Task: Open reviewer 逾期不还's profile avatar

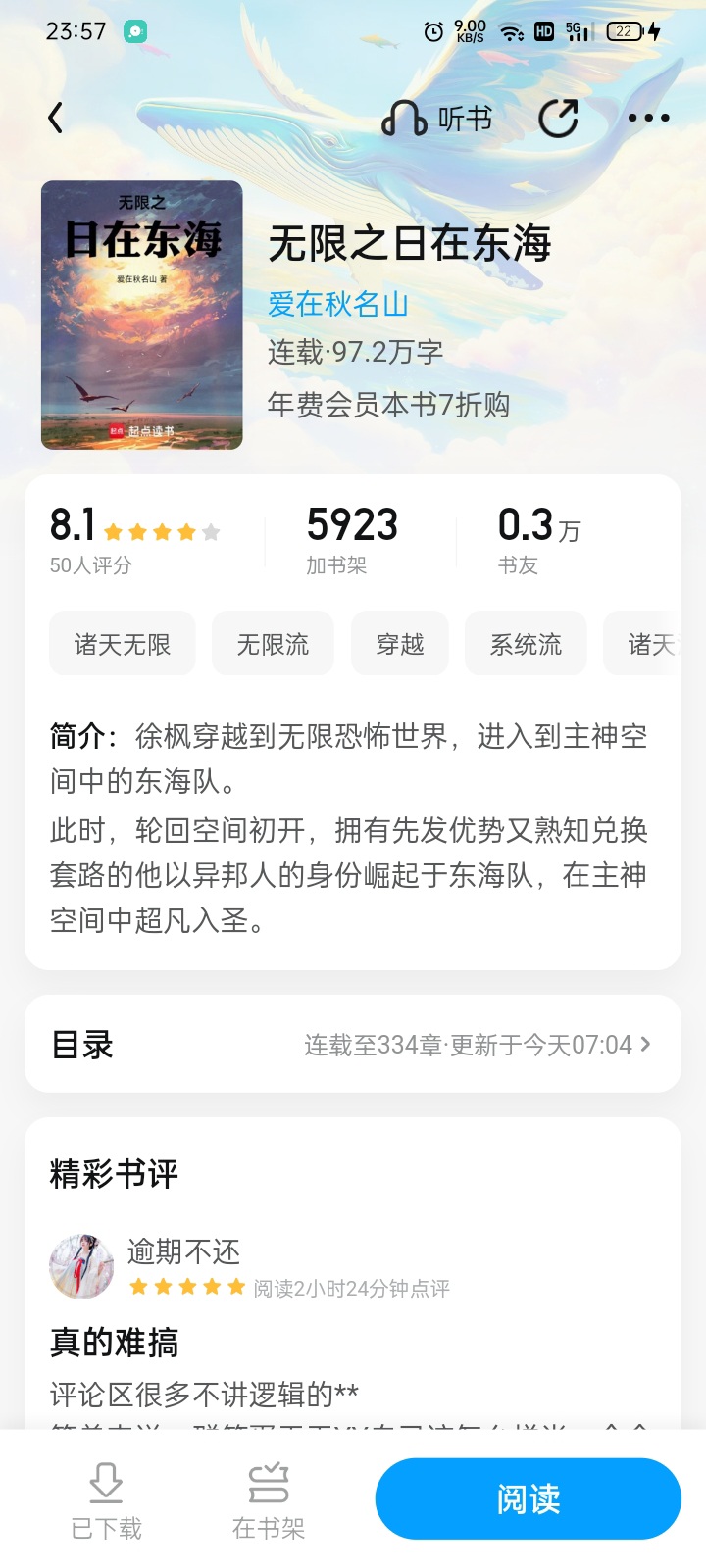Action: tap(81, 1266)
